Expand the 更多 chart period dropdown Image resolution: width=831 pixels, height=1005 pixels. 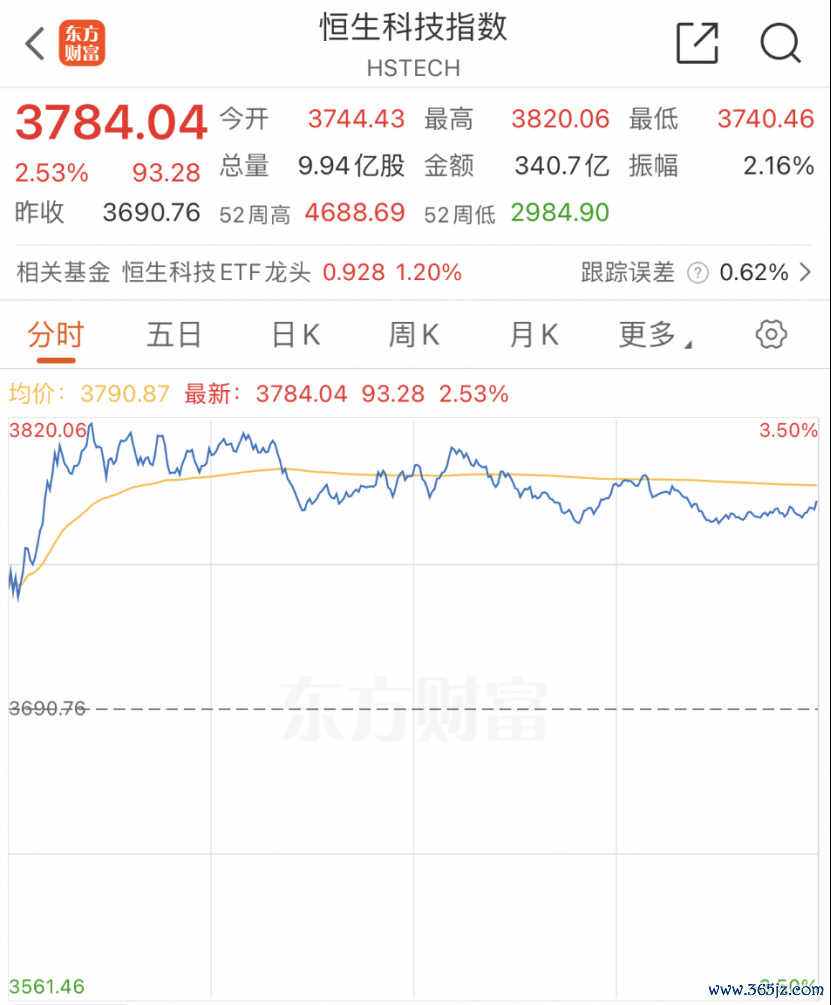point(654,335)
